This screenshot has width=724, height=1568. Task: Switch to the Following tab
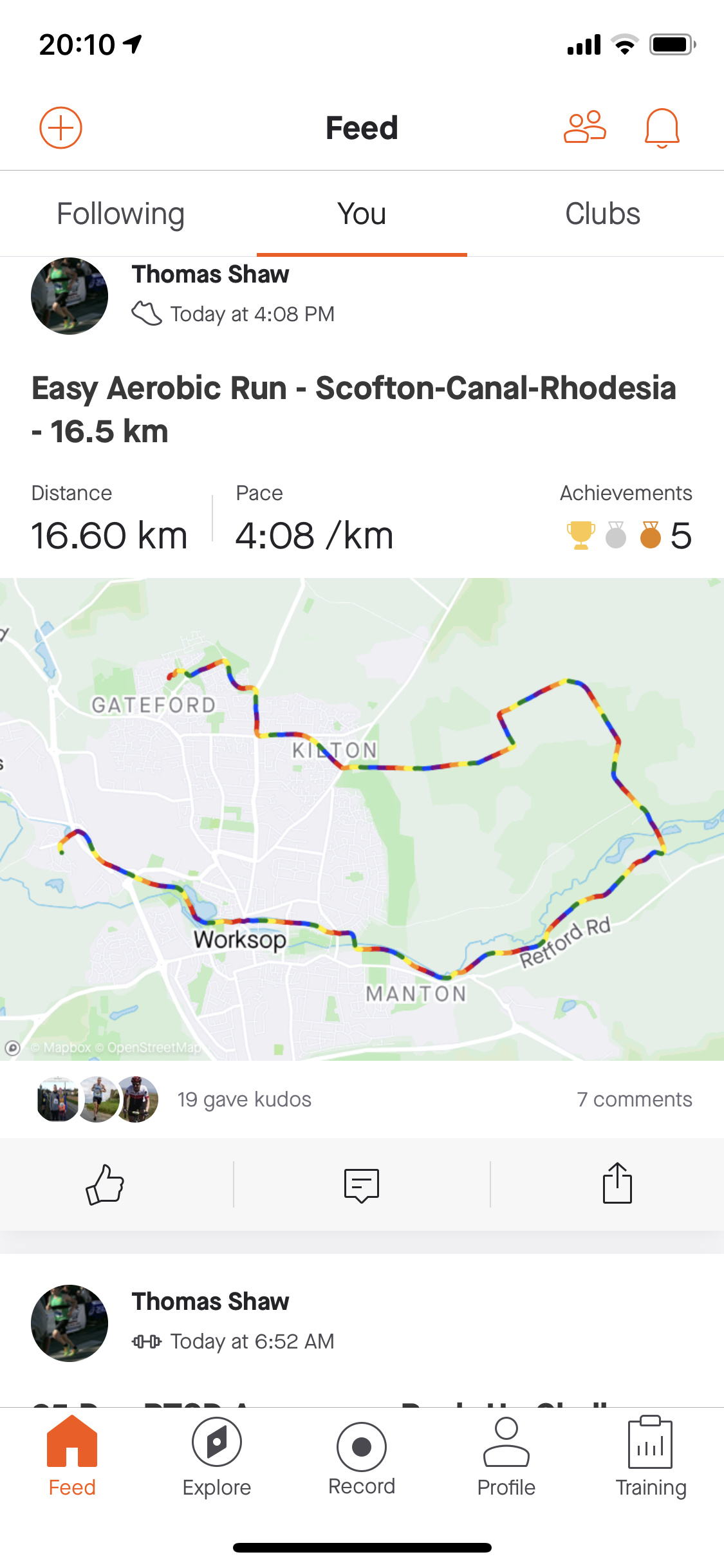120,214
